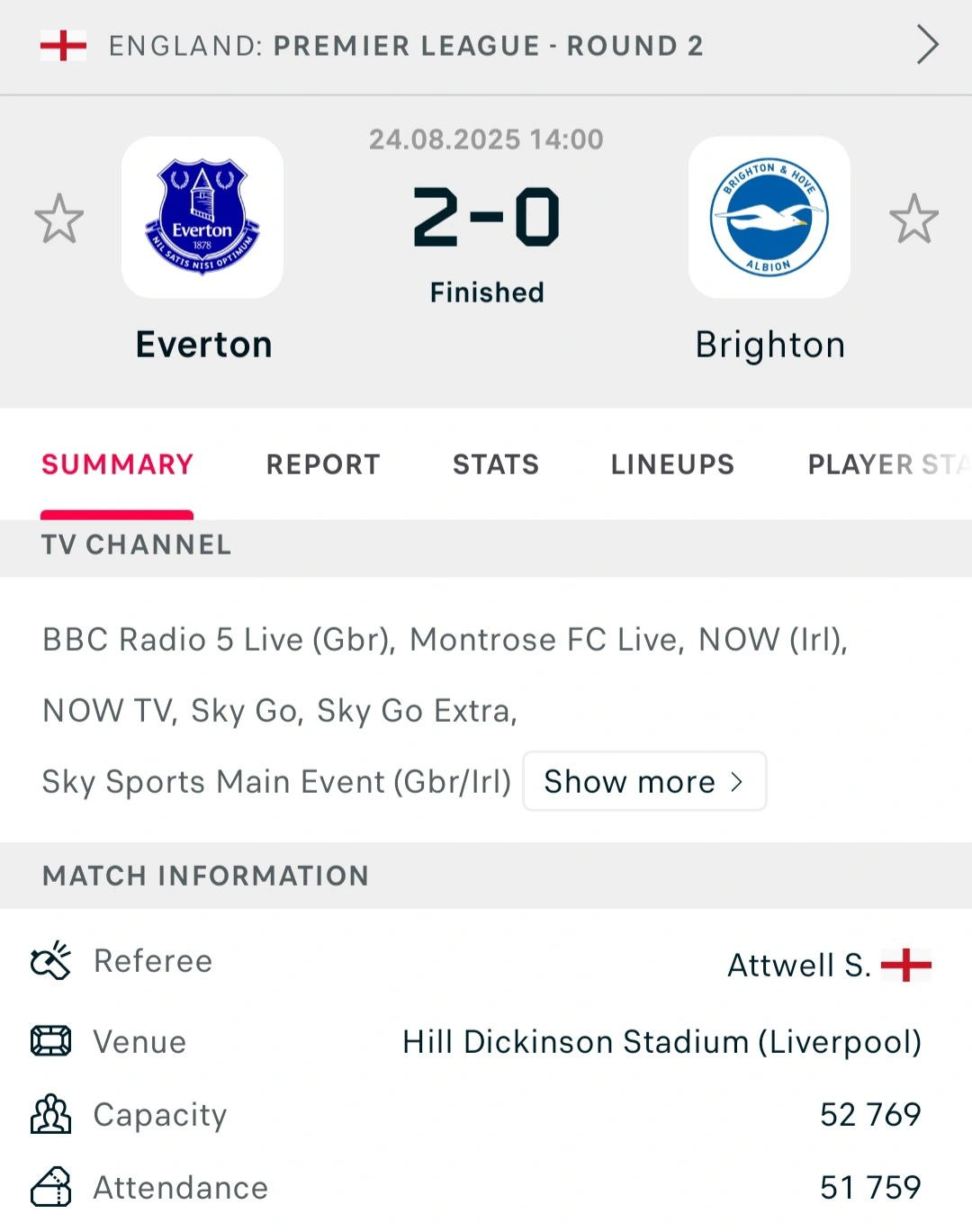This screenshot has height=1232, width=972.
Task: Open the Everton team logo
Action: (x=202, y=218)
